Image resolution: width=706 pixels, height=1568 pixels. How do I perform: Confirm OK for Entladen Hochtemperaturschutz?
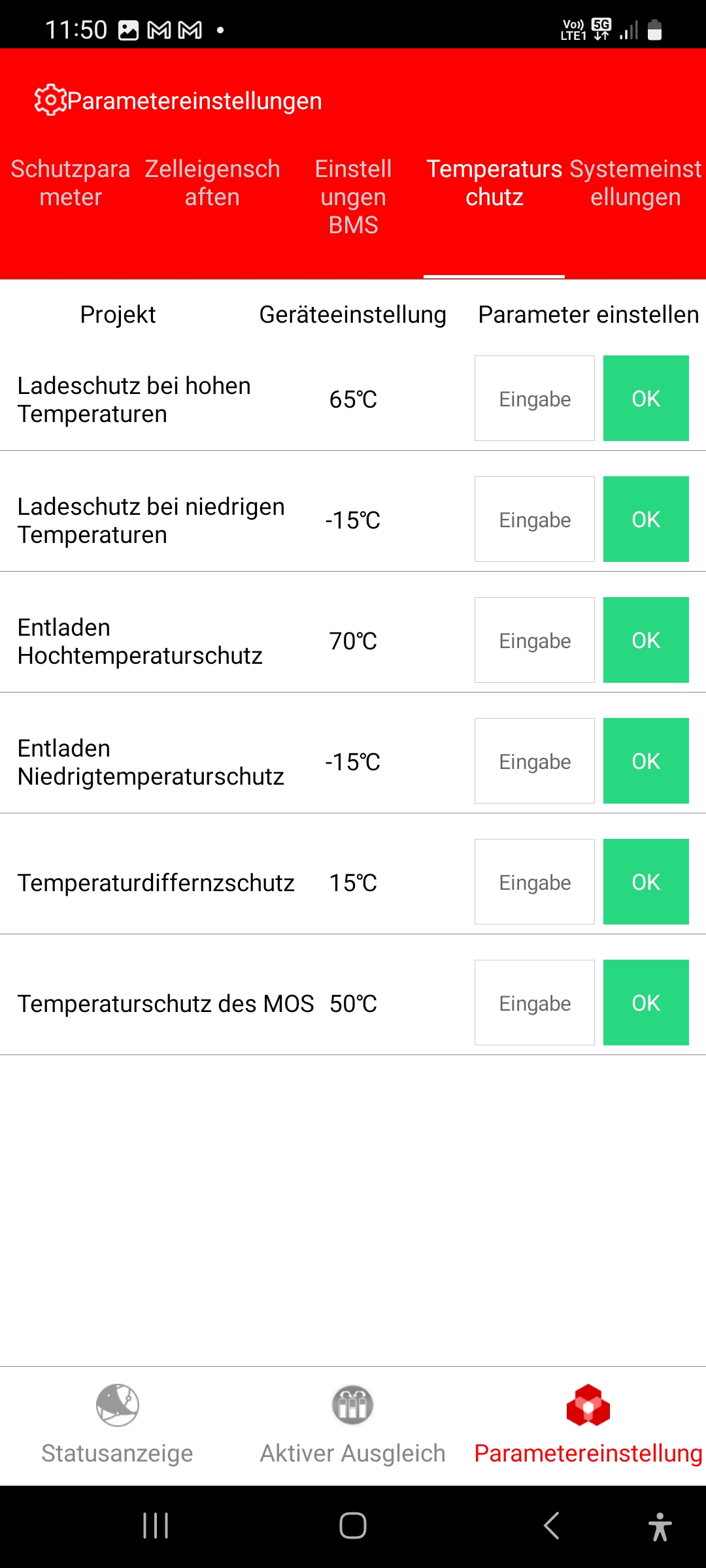[646, 640]
